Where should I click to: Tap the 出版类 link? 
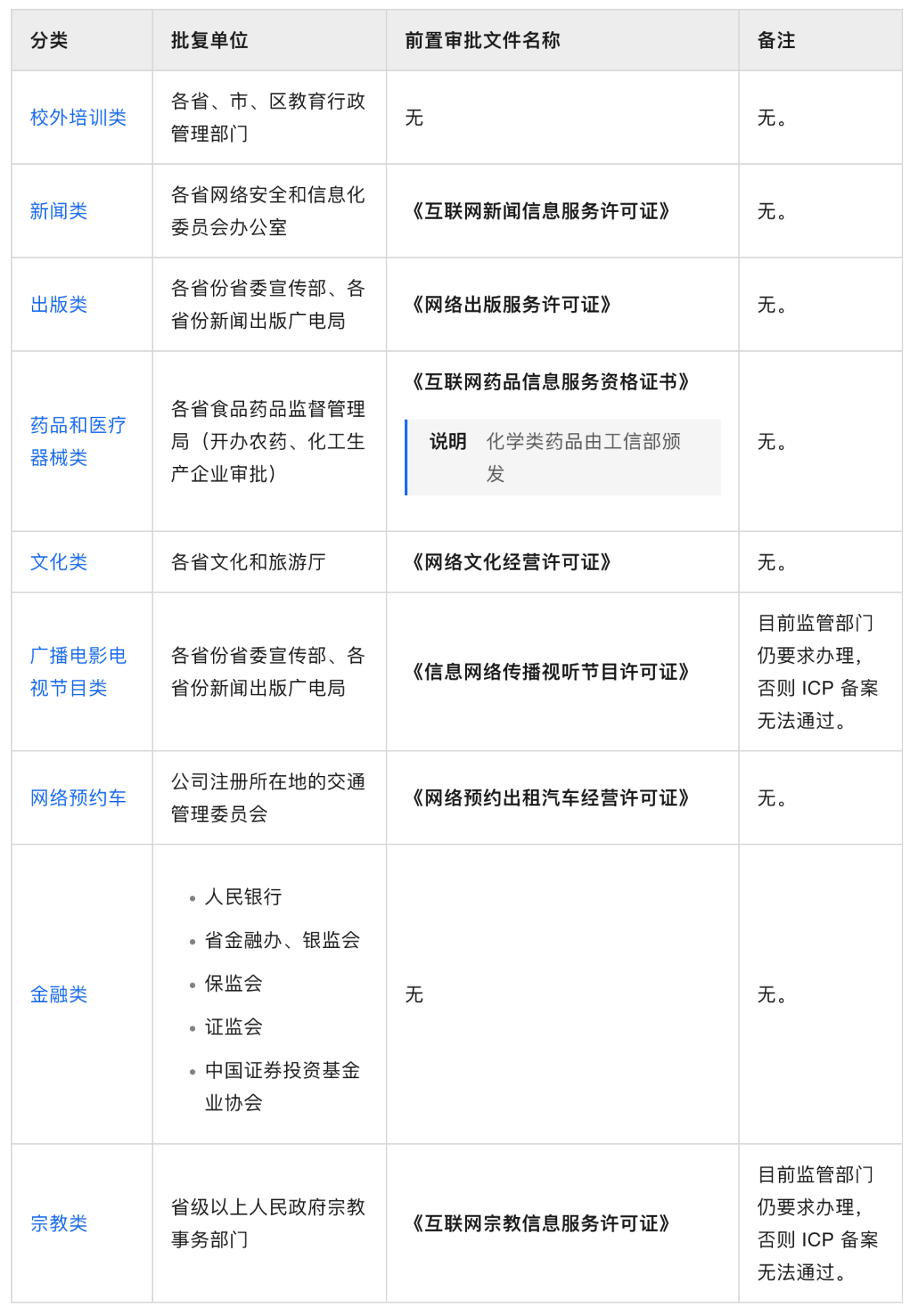58,304
